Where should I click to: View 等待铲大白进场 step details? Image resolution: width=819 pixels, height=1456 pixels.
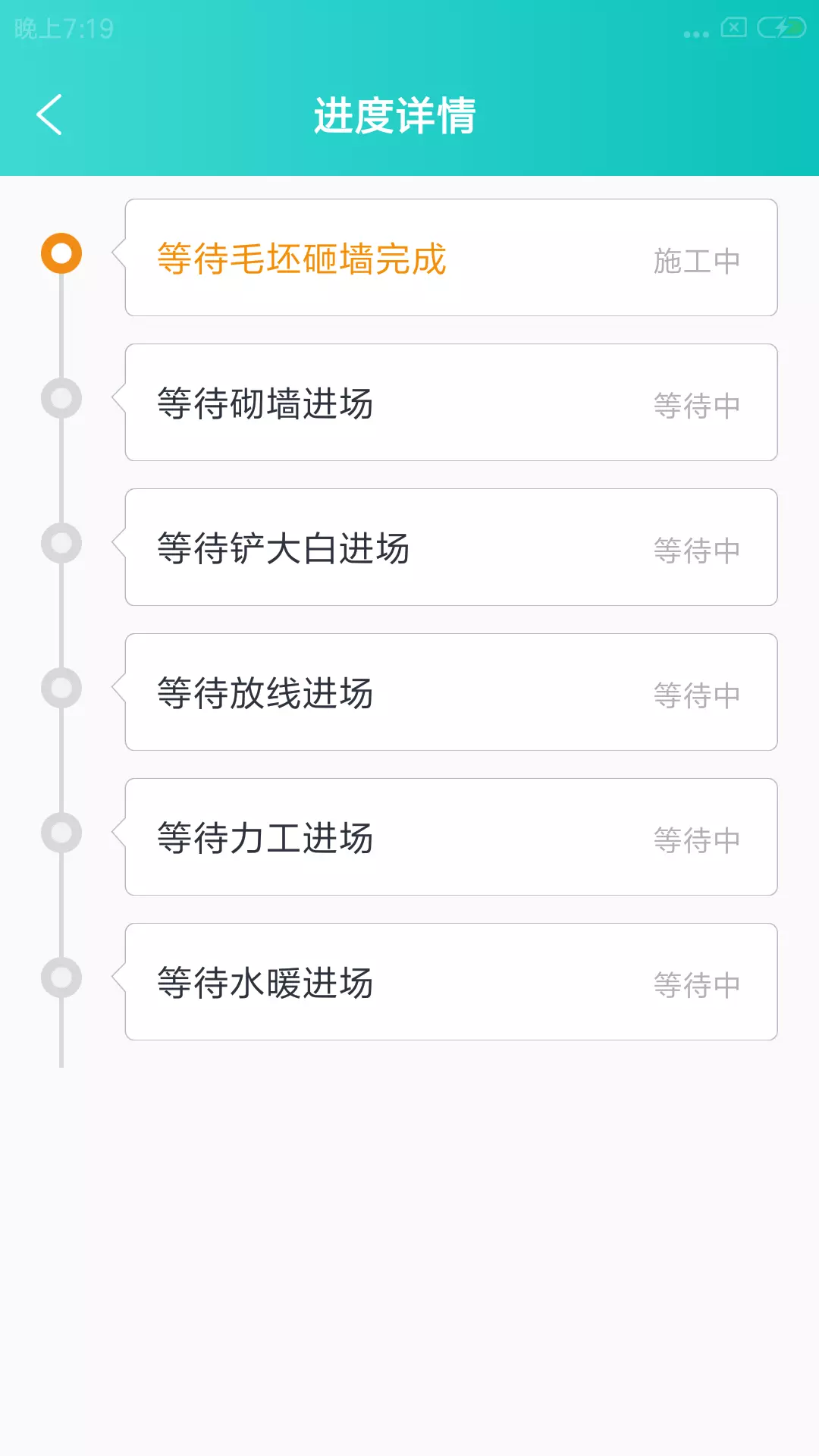click(450, 548)
